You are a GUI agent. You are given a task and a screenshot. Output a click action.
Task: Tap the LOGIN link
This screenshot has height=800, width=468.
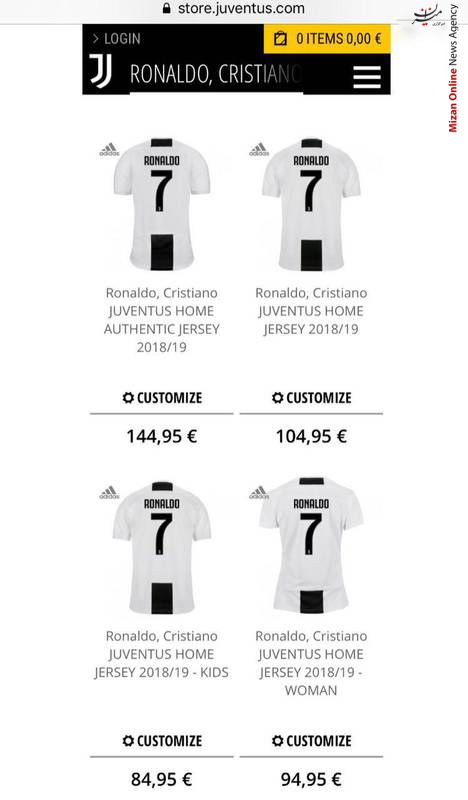117,39
